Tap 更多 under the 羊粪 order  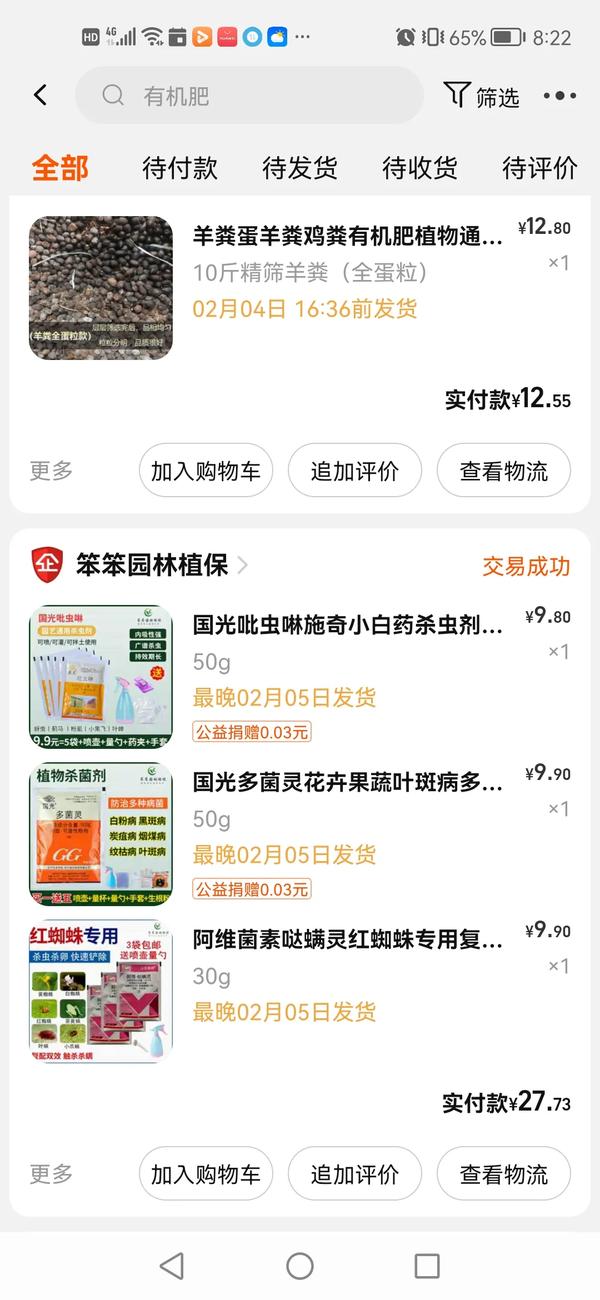point(52,471)
